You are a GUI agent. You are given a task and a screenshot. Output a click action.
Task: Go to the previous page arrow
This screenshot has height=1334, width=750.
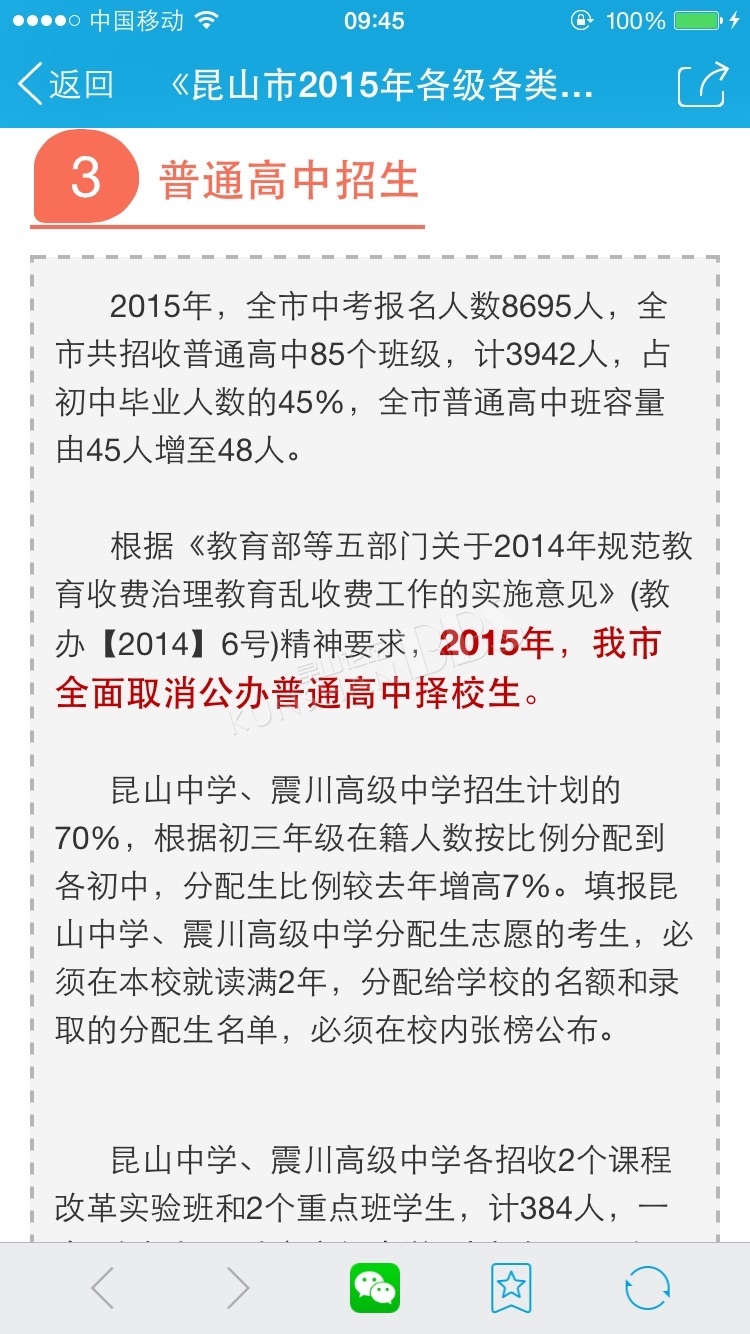pyautogui.click(x=103, y=1288)
